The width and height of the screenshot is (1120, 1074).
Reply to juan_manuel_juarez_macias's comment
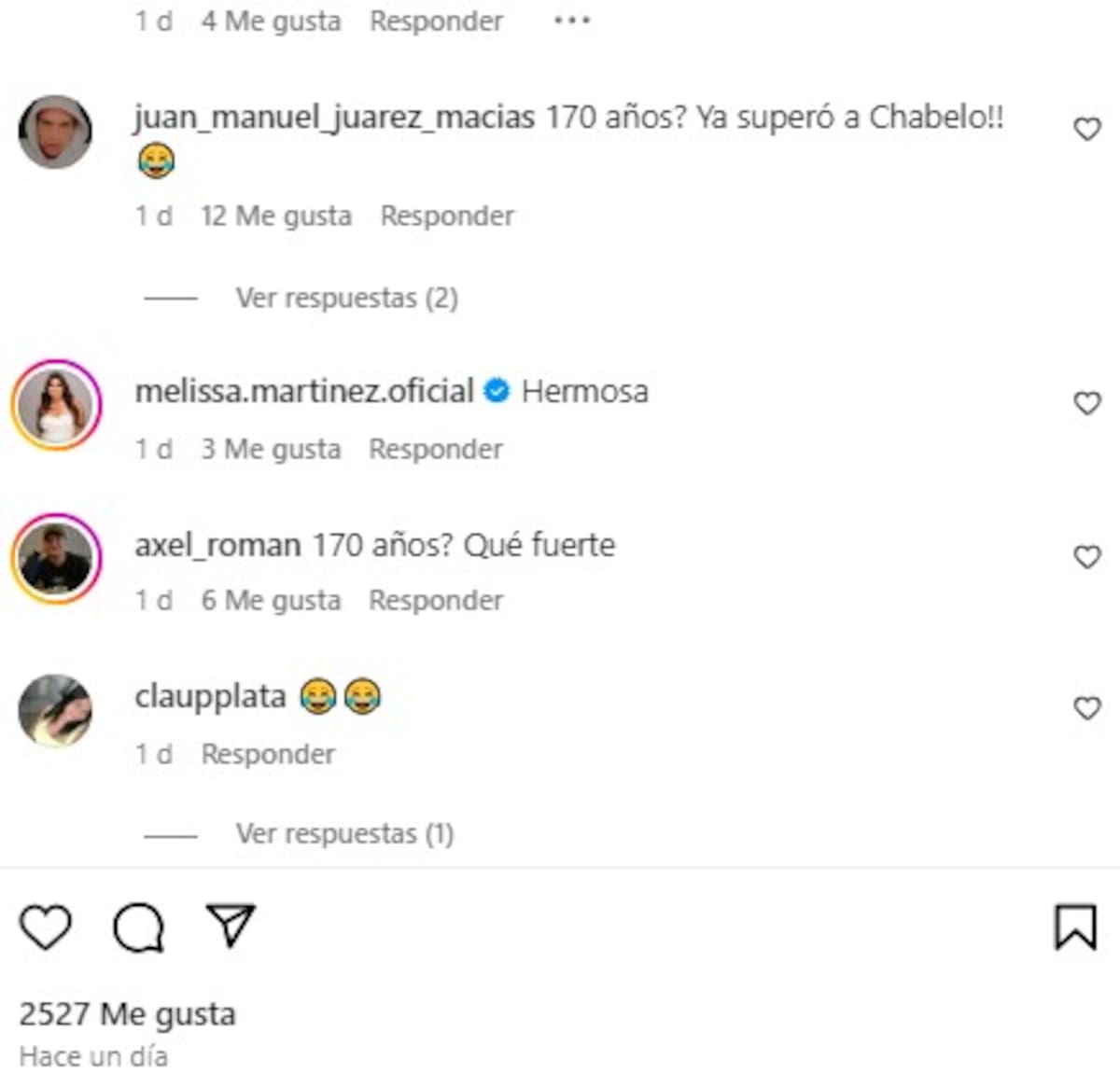tap(447, 216)
